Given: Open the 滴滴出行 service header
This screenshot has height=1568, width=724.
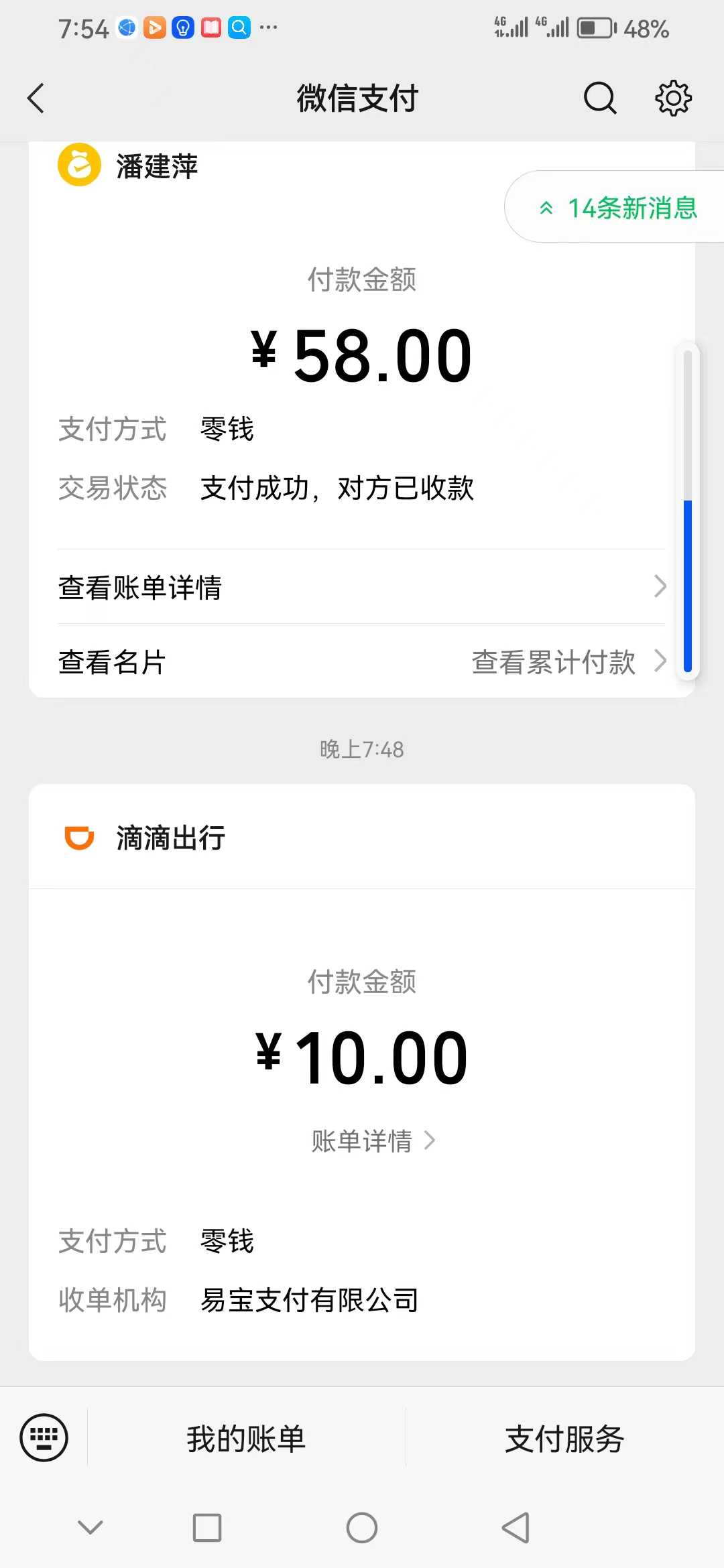Looking at the screenshot, I should tap(362, 838).
